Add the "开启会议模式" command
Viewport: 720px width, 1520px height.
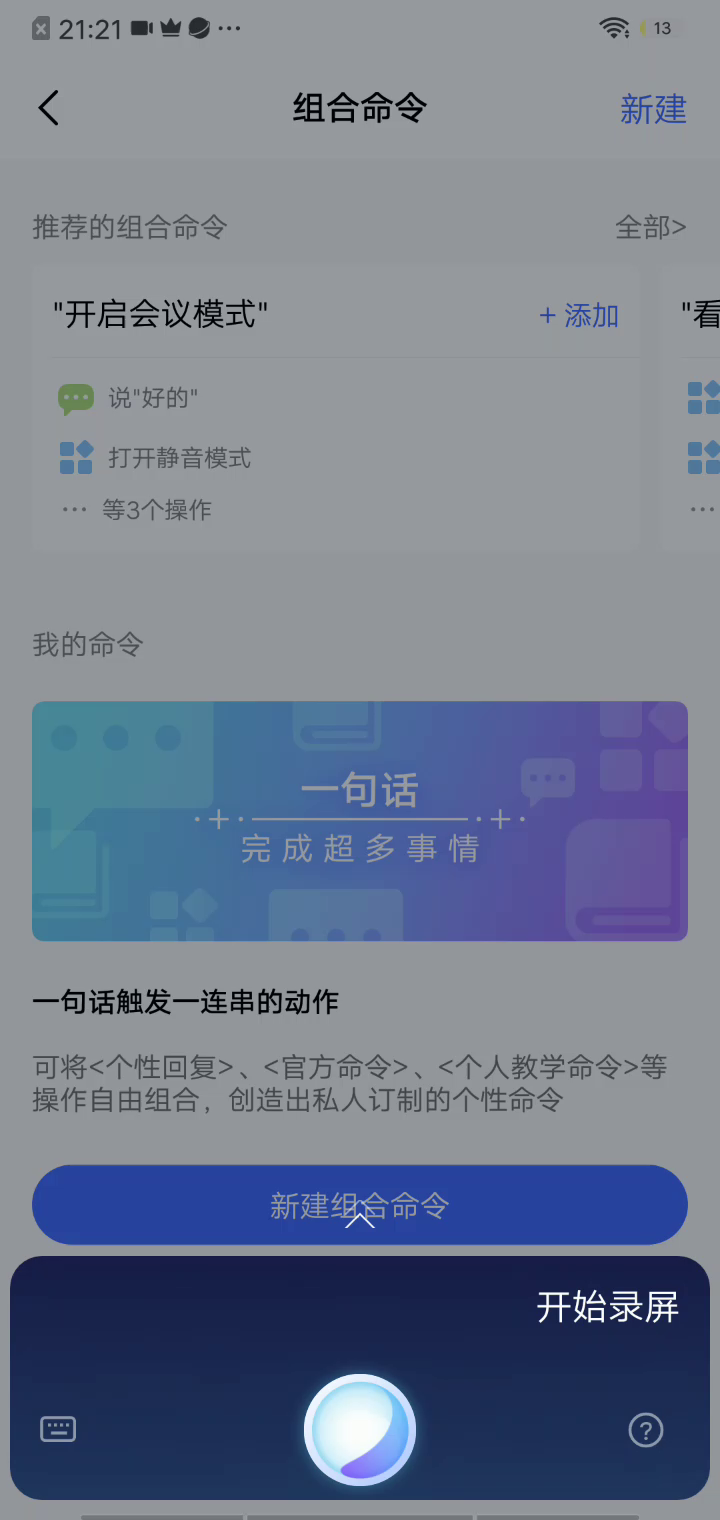pyautogui.click(x=579, y=316)
